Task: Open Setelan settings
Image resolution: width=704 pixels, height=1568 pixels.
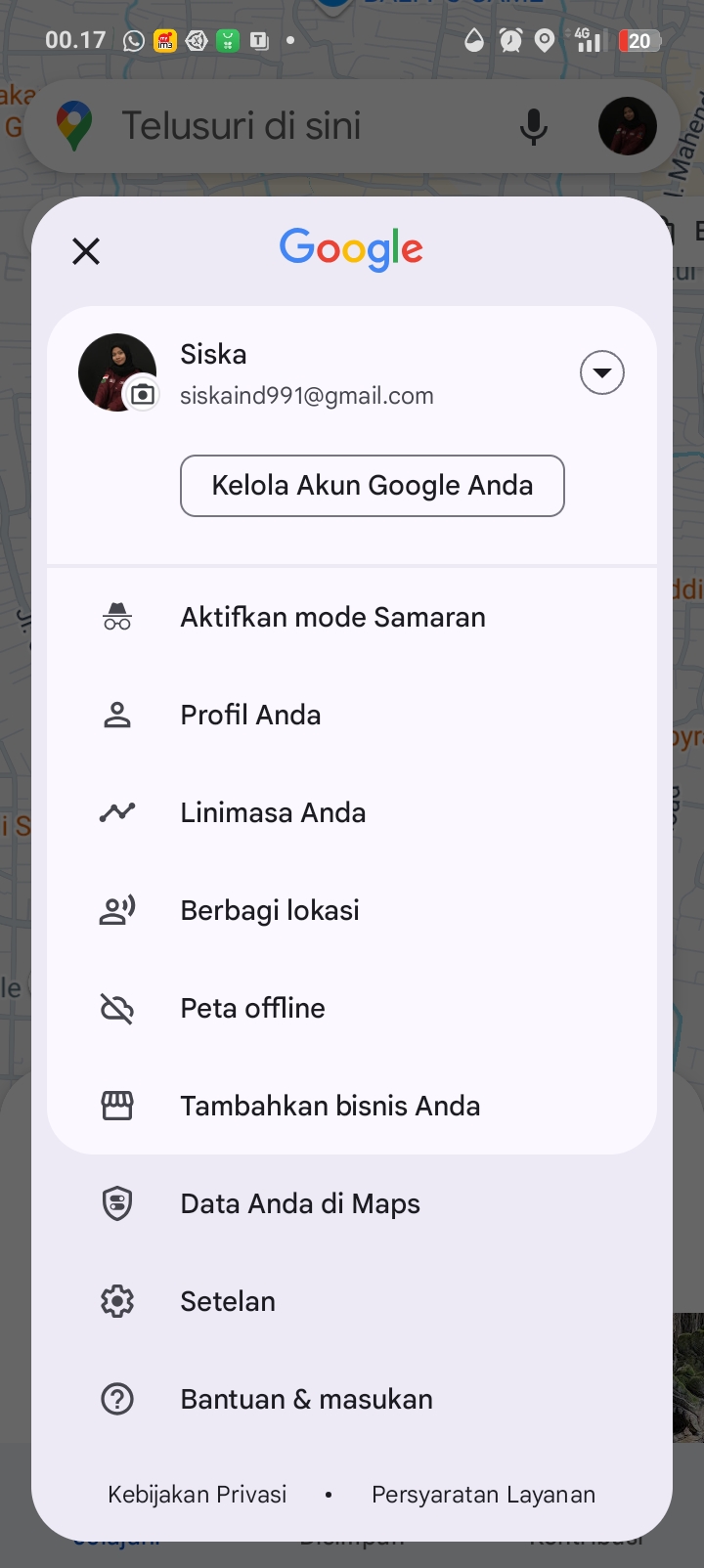Action: (x=352, y=1301)
